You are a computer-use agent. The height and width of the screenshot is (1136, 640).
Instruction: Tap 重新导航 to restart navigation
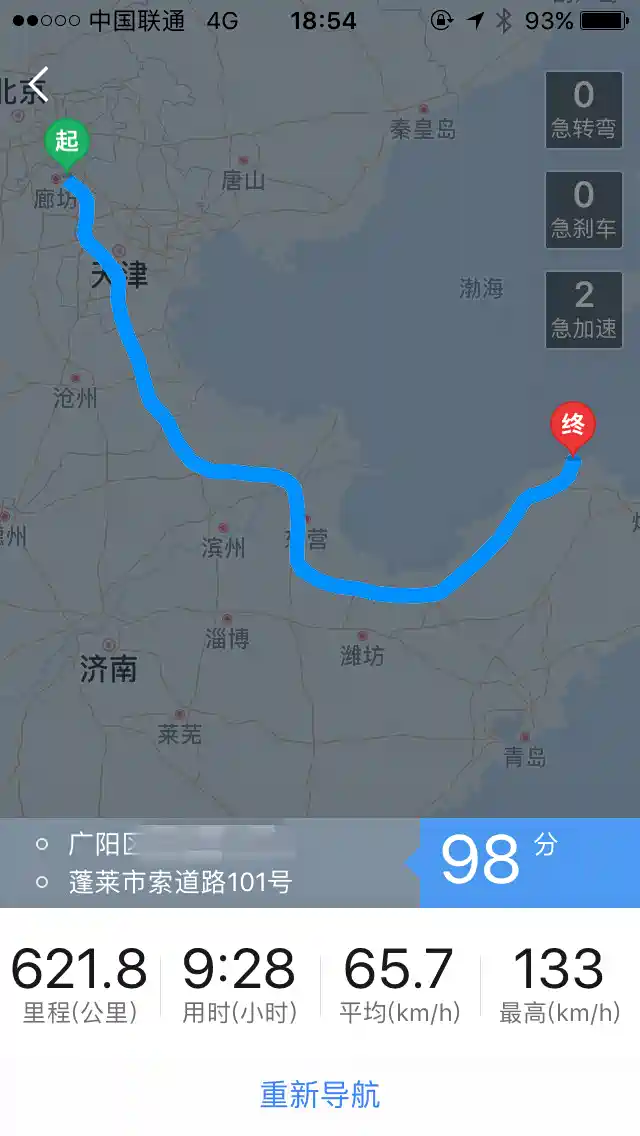[320, 1093]
